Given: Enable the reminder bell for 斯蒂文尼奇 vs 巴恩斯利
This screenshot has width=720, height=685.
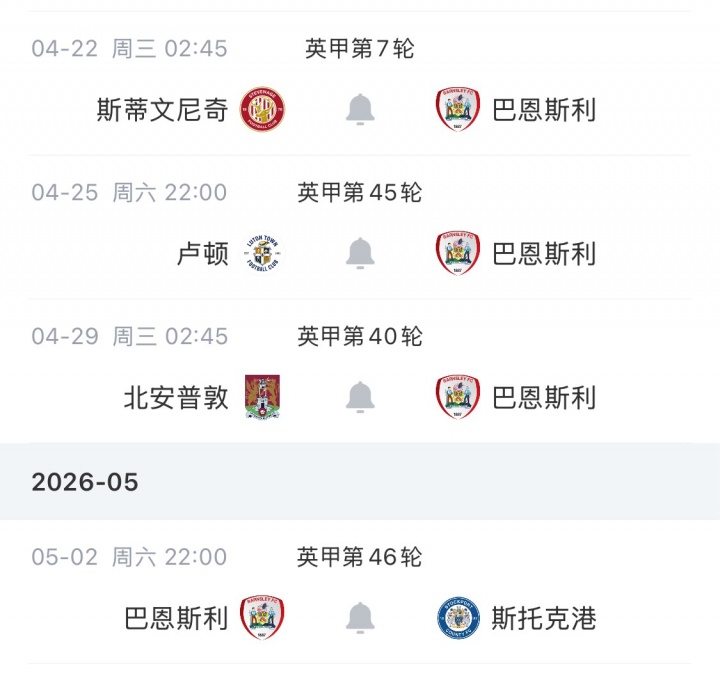Looking at the screenshot, I should (x=360, y=109).
